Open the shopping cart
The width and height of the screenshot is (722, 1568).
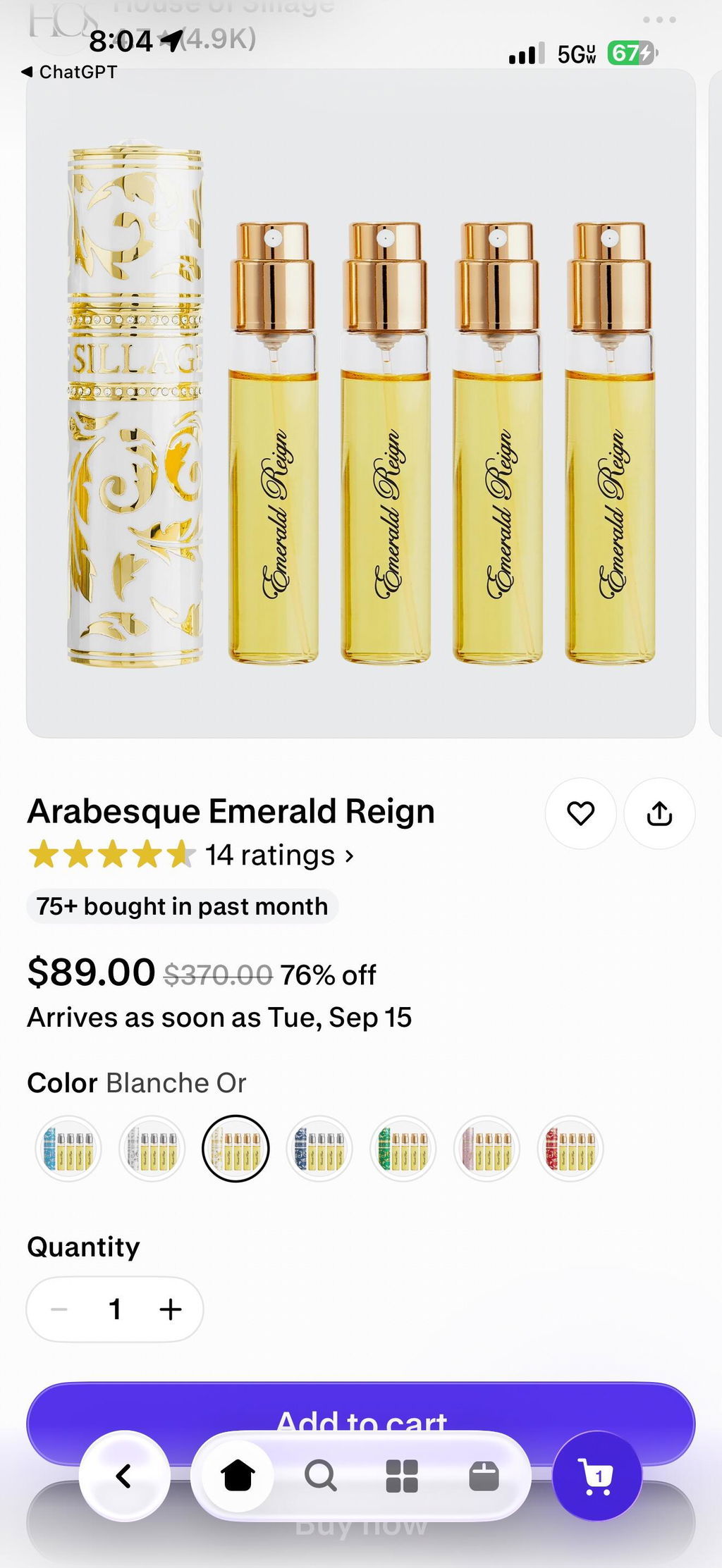597,1476
